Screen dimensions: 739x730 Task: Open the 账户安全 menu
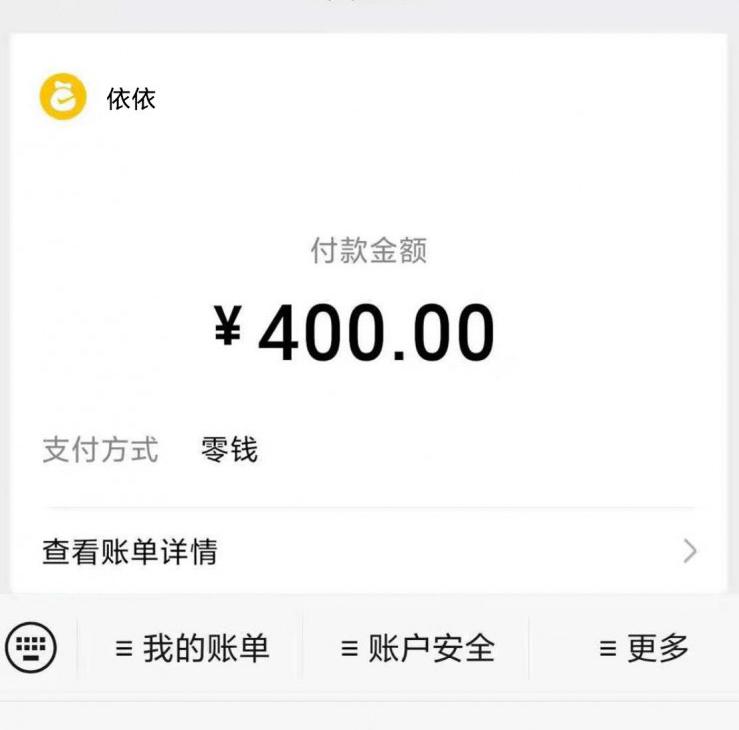click(417, 648)
